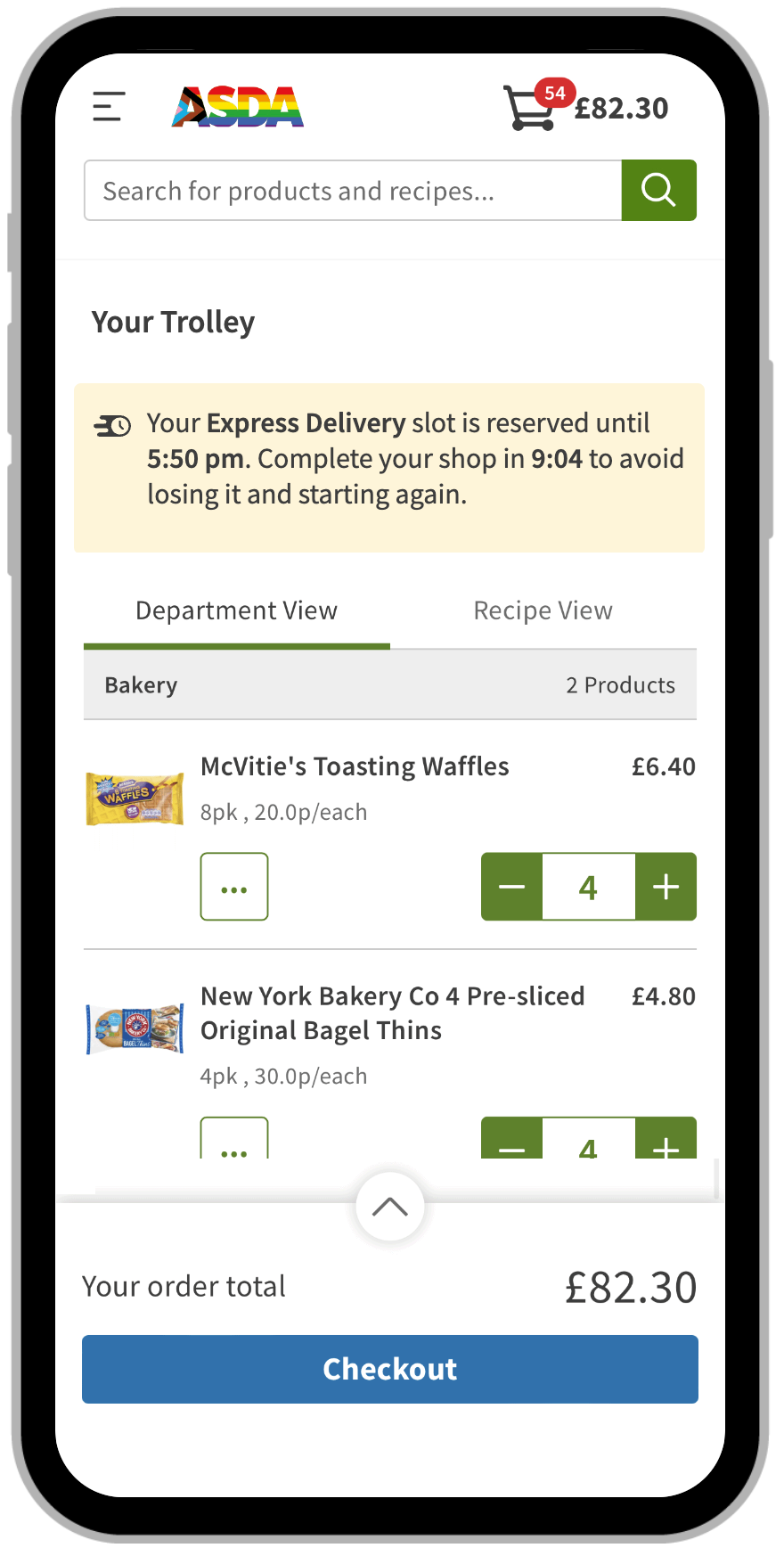Image resolution: width=784 pixels, height=1556 pixels.
Task: Open the trolley cart icon
Action: (x=531, y=108)
